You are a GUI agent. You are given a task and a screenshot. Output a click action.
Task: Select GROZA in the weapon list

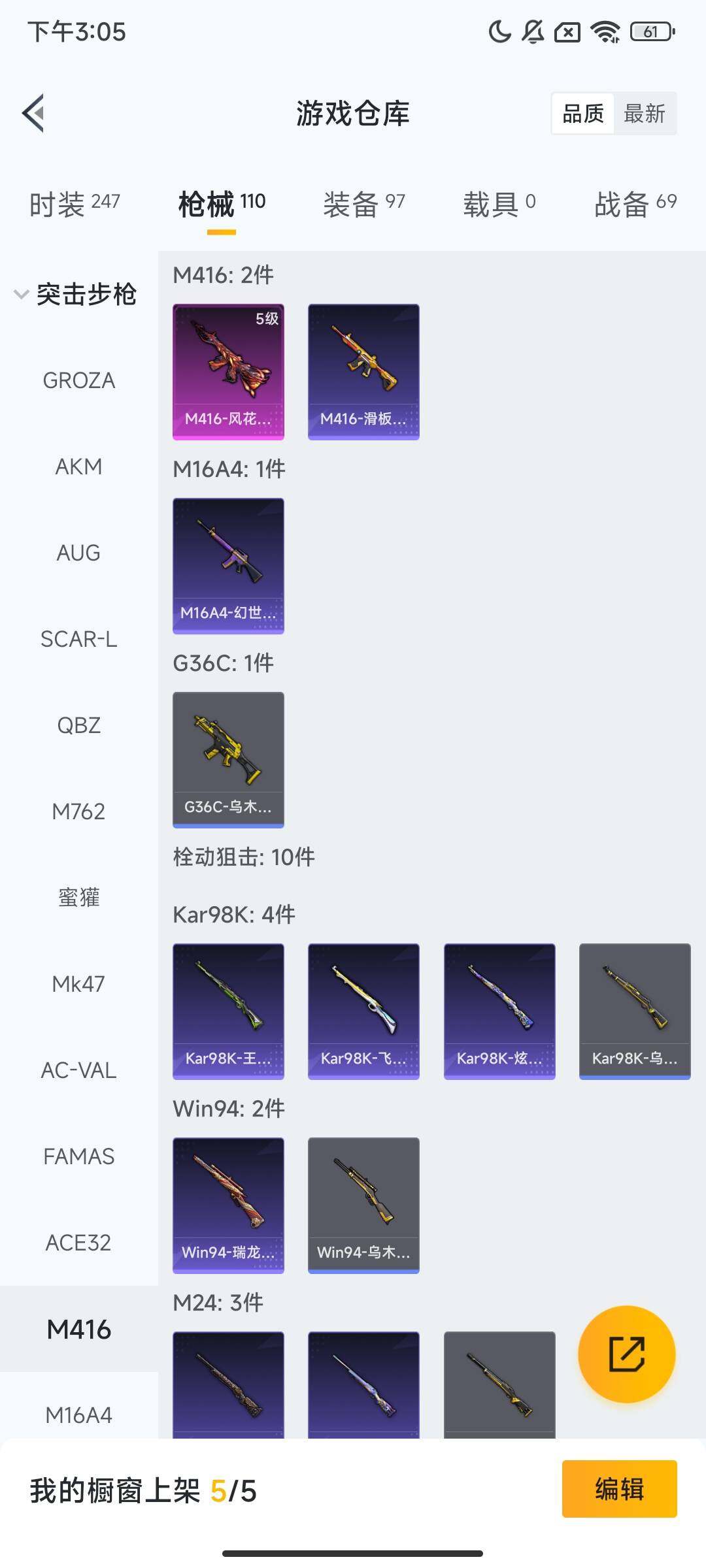tap(78, 380)
